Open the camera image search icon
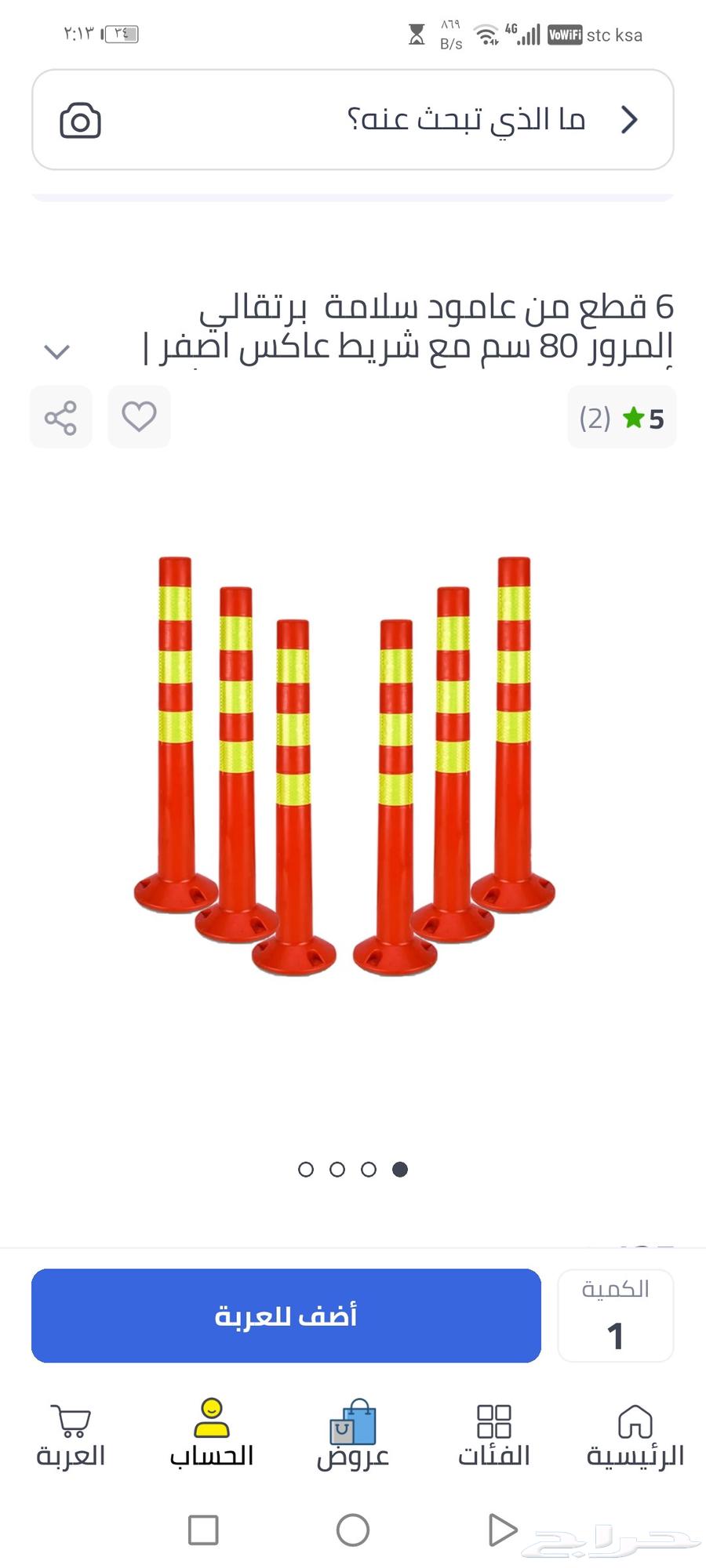This screenshot has width=706, height=1568. 80,121
